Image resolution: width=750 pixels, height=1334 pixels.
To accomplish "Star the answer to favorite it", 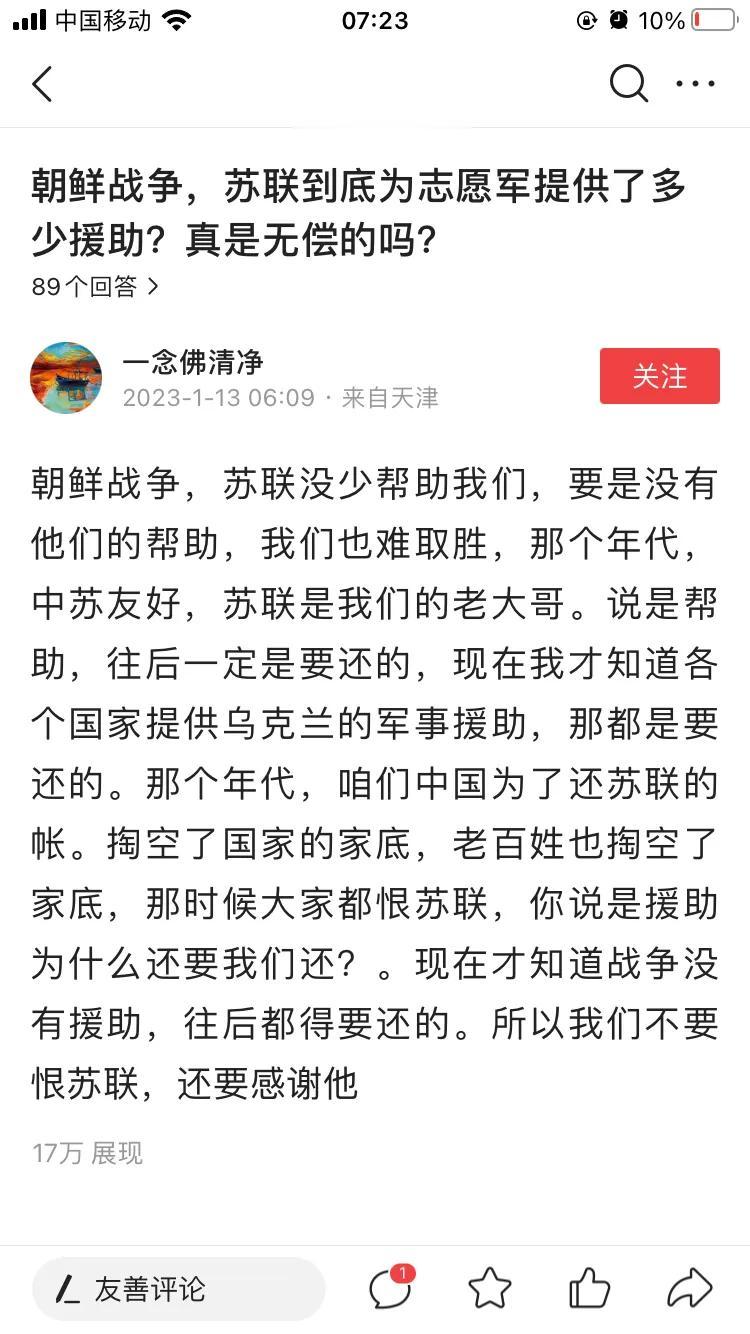I will (489, 1289).
